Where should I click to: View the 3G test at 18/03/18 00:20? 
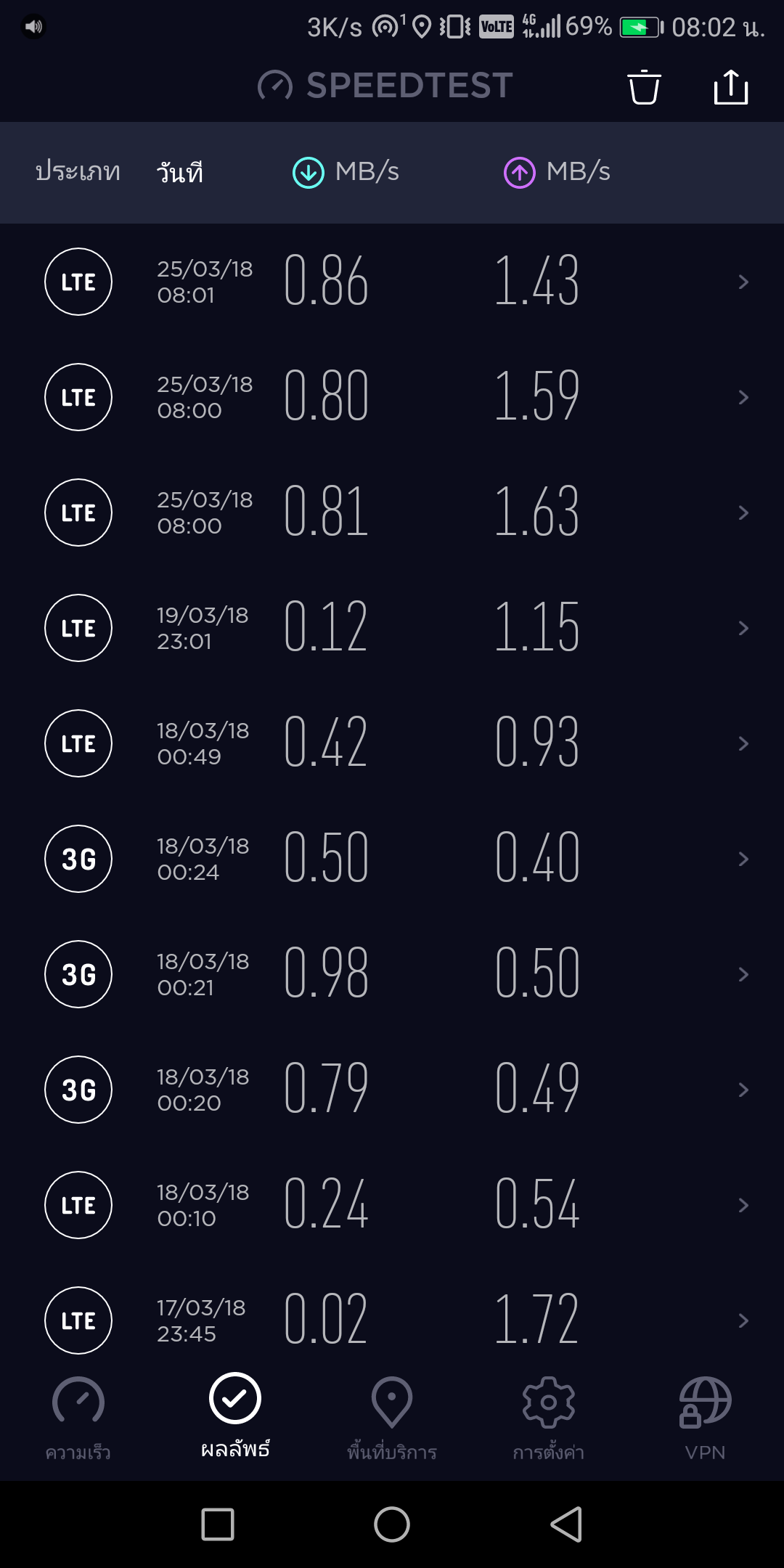tap(392, 1090)
